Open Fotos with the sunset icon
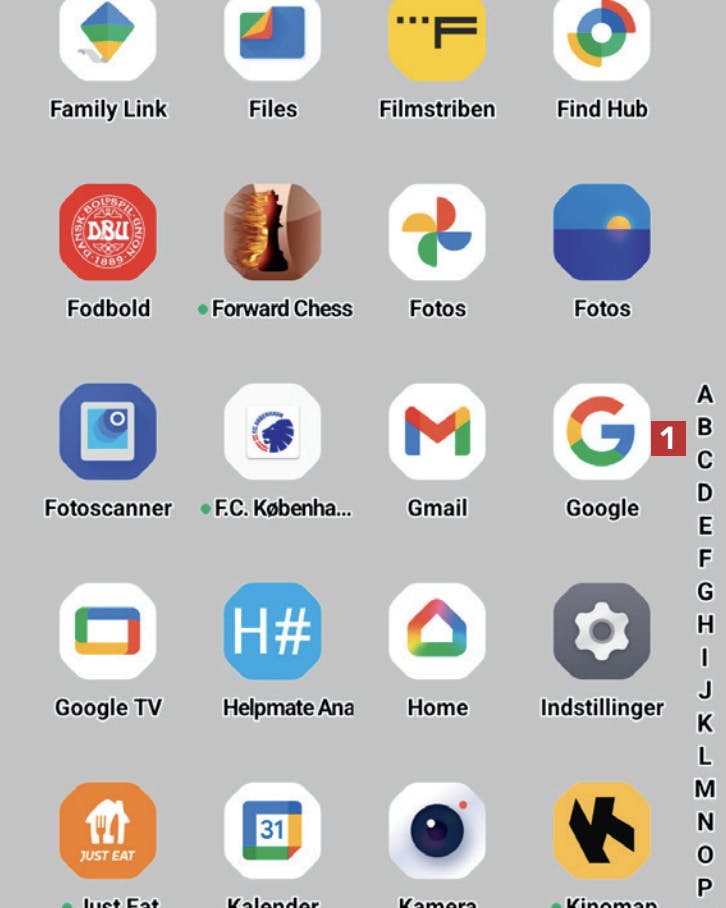This screenshot has width=726, height=908. point(601,232)
